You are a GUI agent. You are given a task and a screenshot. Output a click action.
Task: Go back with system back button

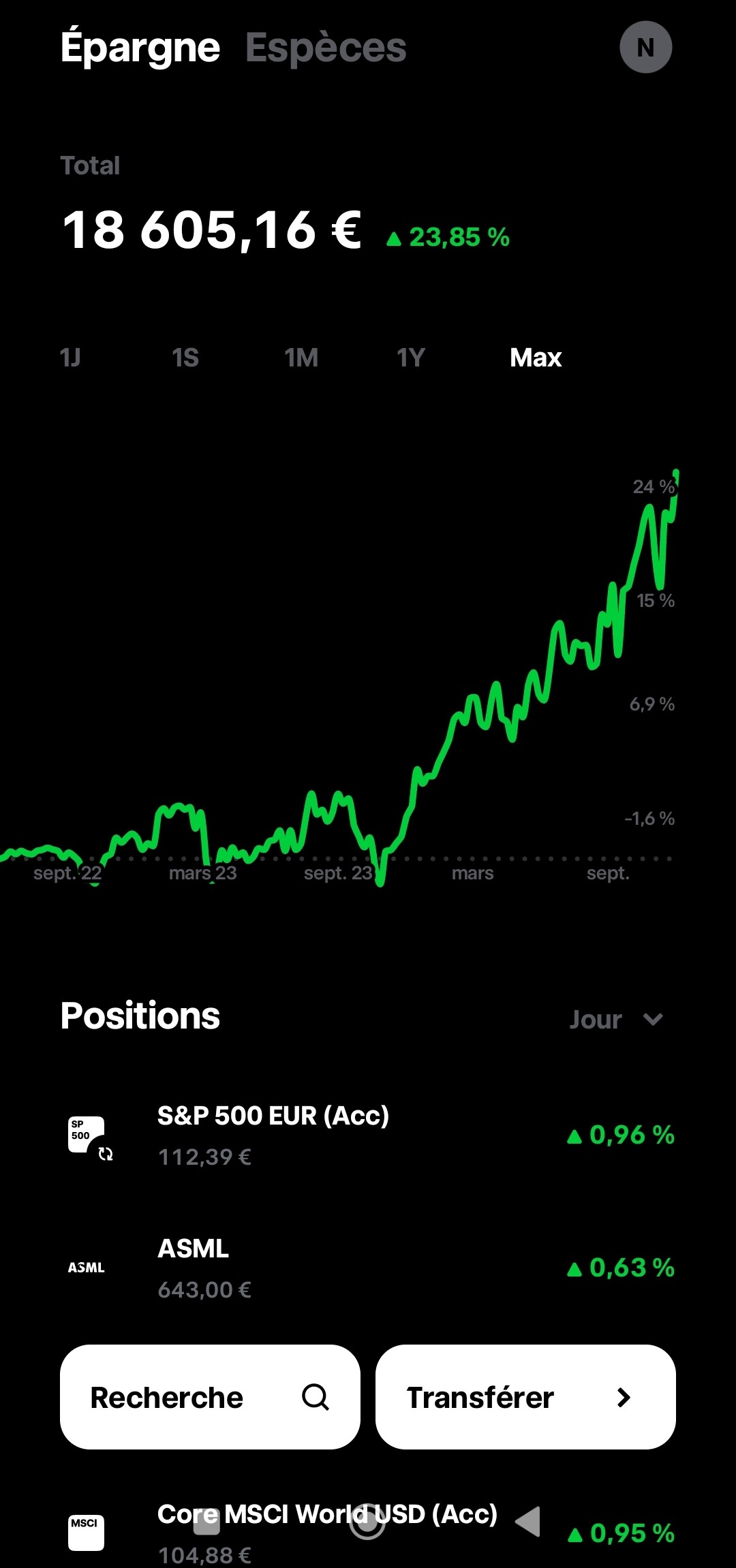[x=528, y=1522]
